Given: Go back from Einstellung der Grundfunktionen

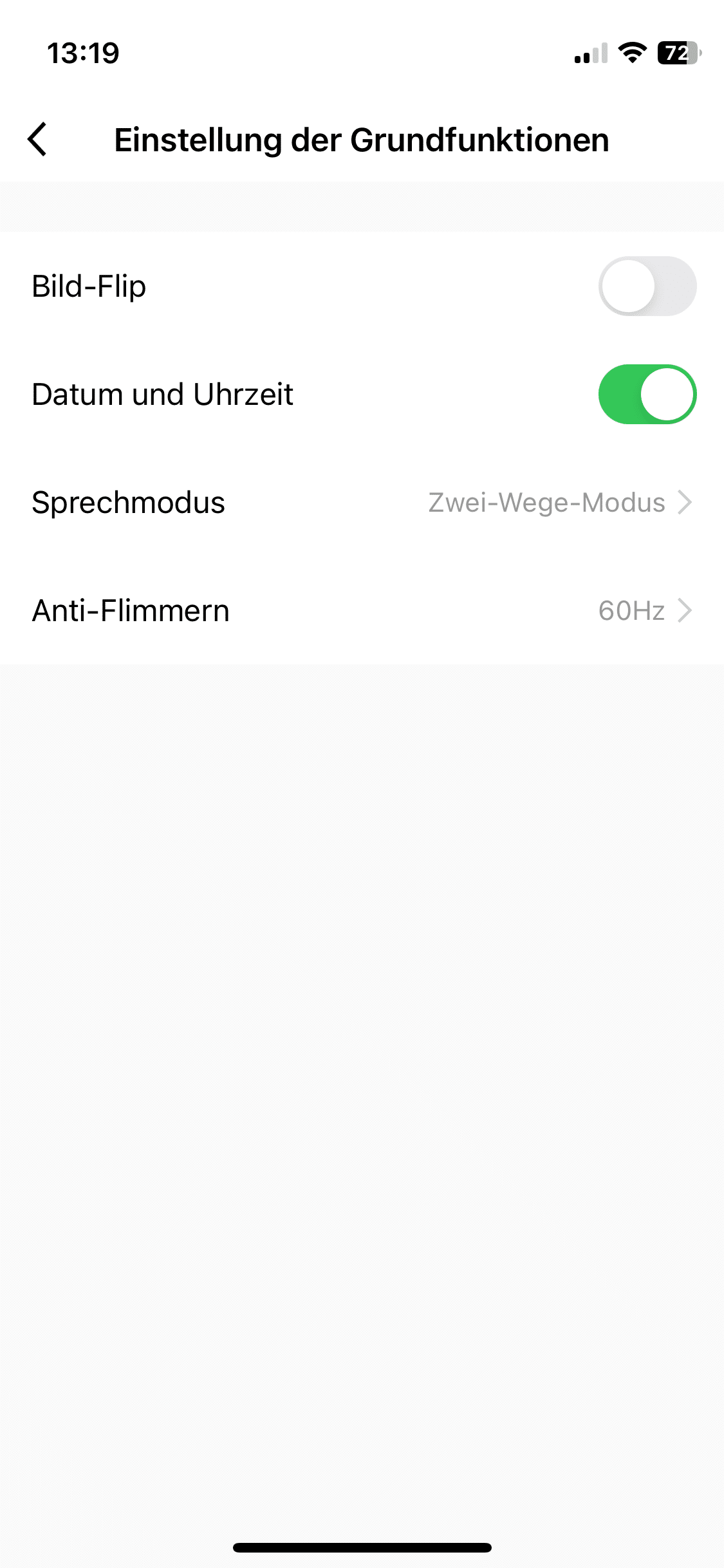Looking at the screenshot, I should pyautogui.click(x=37, y=139).
